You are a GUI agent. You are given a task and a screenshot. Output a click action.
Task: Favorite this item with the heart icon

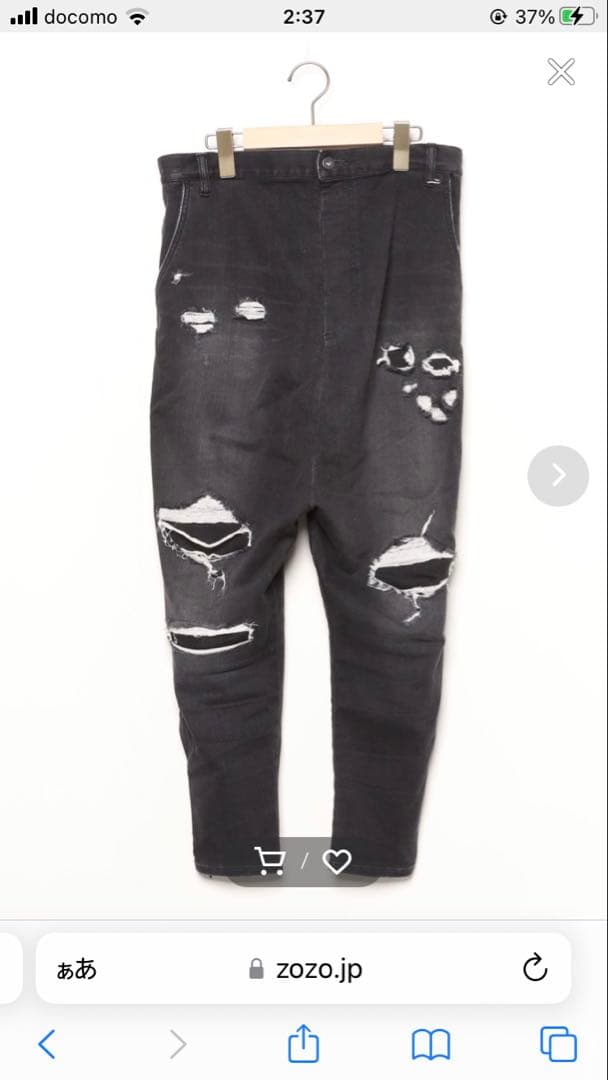tap(337, 861)
